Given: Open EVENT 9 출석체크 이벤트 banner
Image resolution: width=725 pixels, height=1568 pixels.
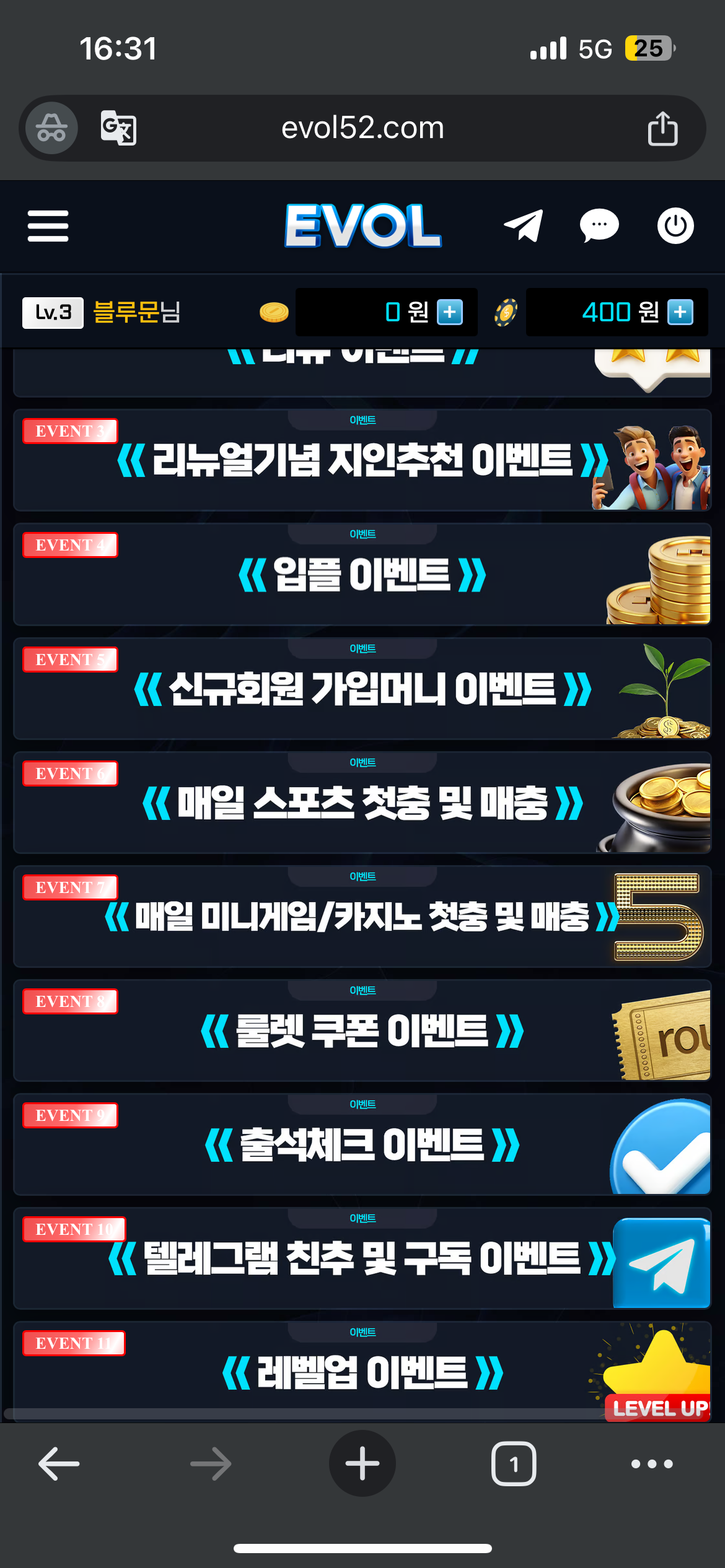Looking at the screenshot, I should [x=362, y=1145].
